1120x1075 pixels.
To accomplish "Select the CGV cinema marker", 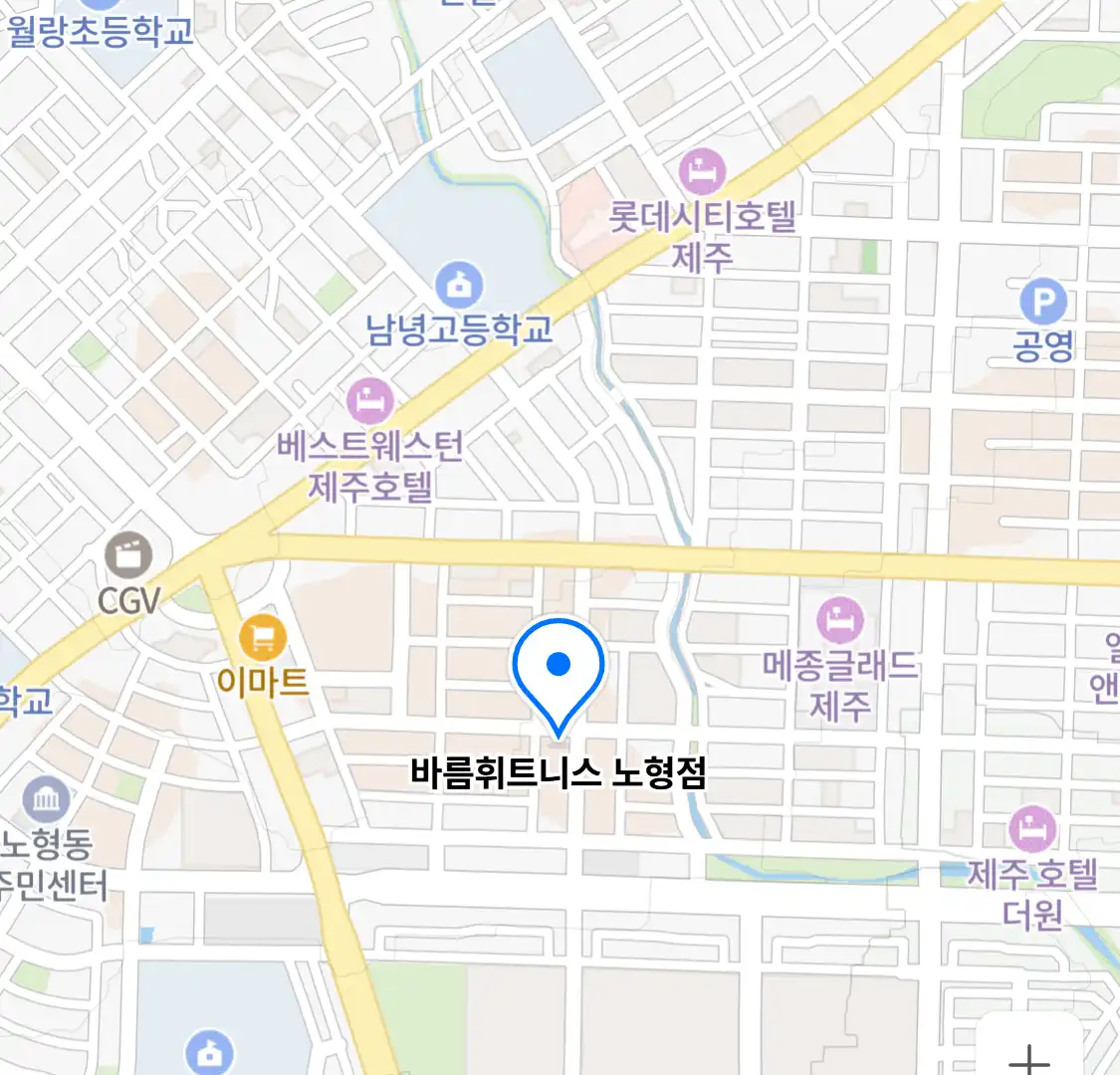I will [128, 556].
